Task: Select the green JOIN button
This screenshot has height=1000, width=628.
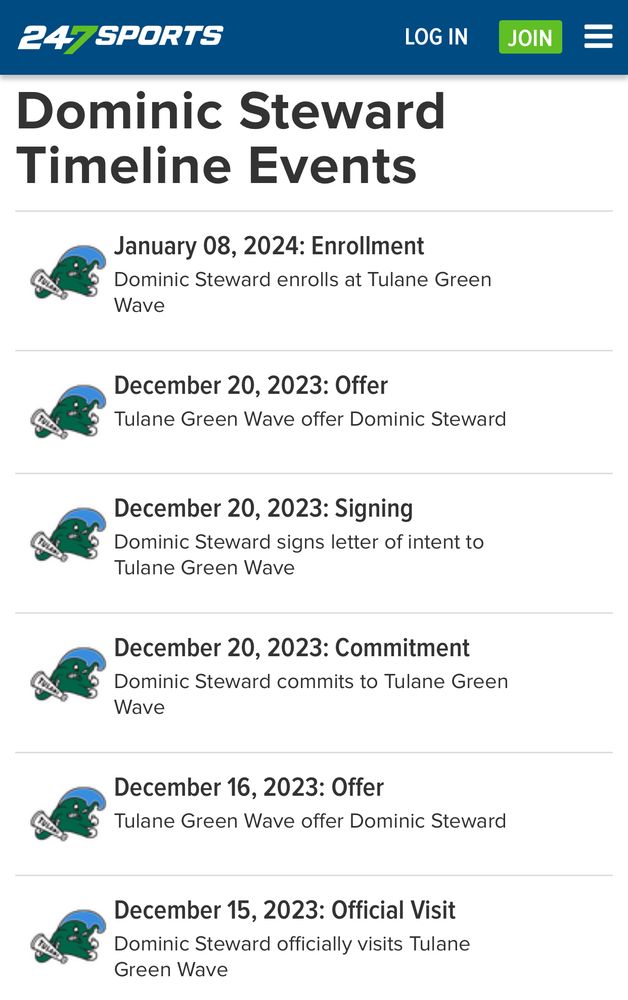Action: tap(530, 37)
